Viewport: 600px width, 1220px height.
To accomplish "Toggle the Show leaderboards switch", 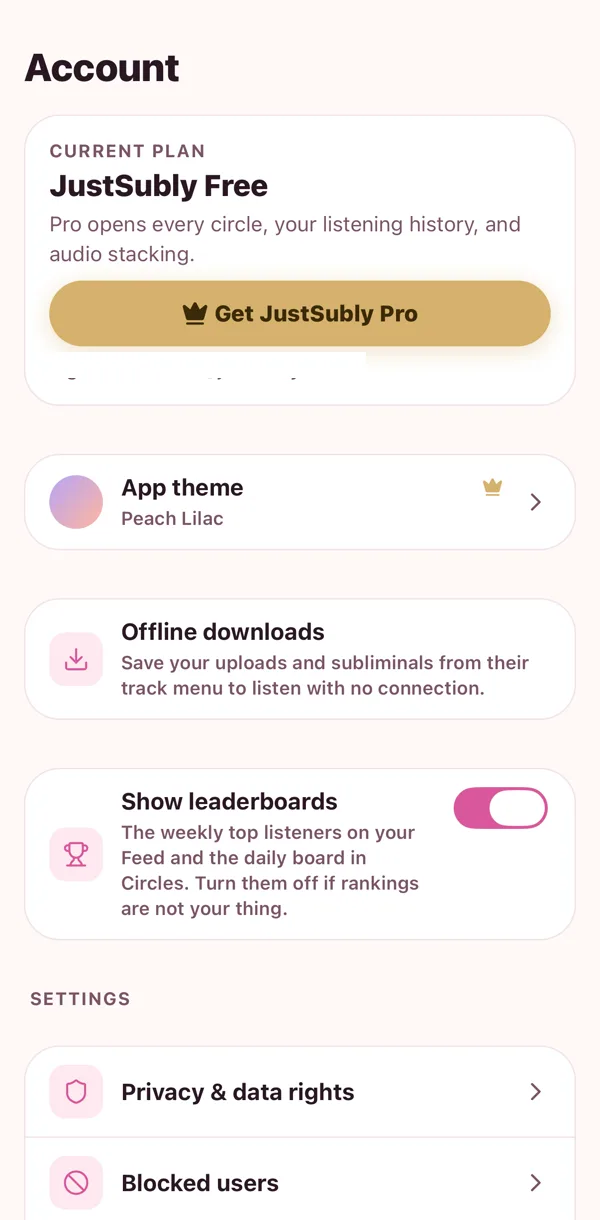I will click(501, 808).
